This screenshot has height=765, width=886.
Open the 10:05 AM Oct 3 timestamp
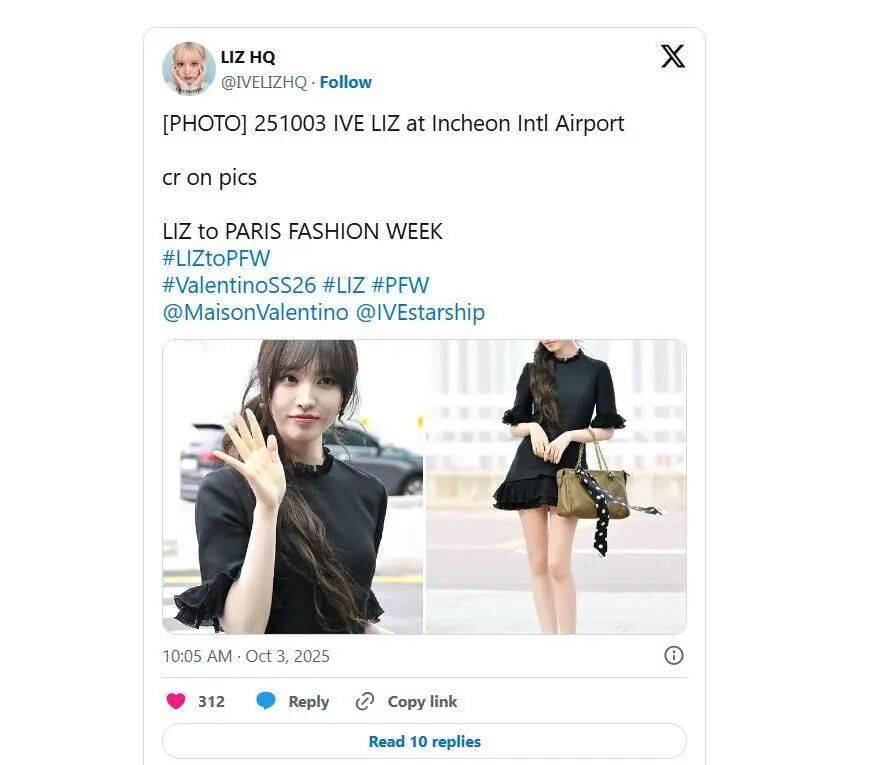pyautogui.click(x=245, y=656)
